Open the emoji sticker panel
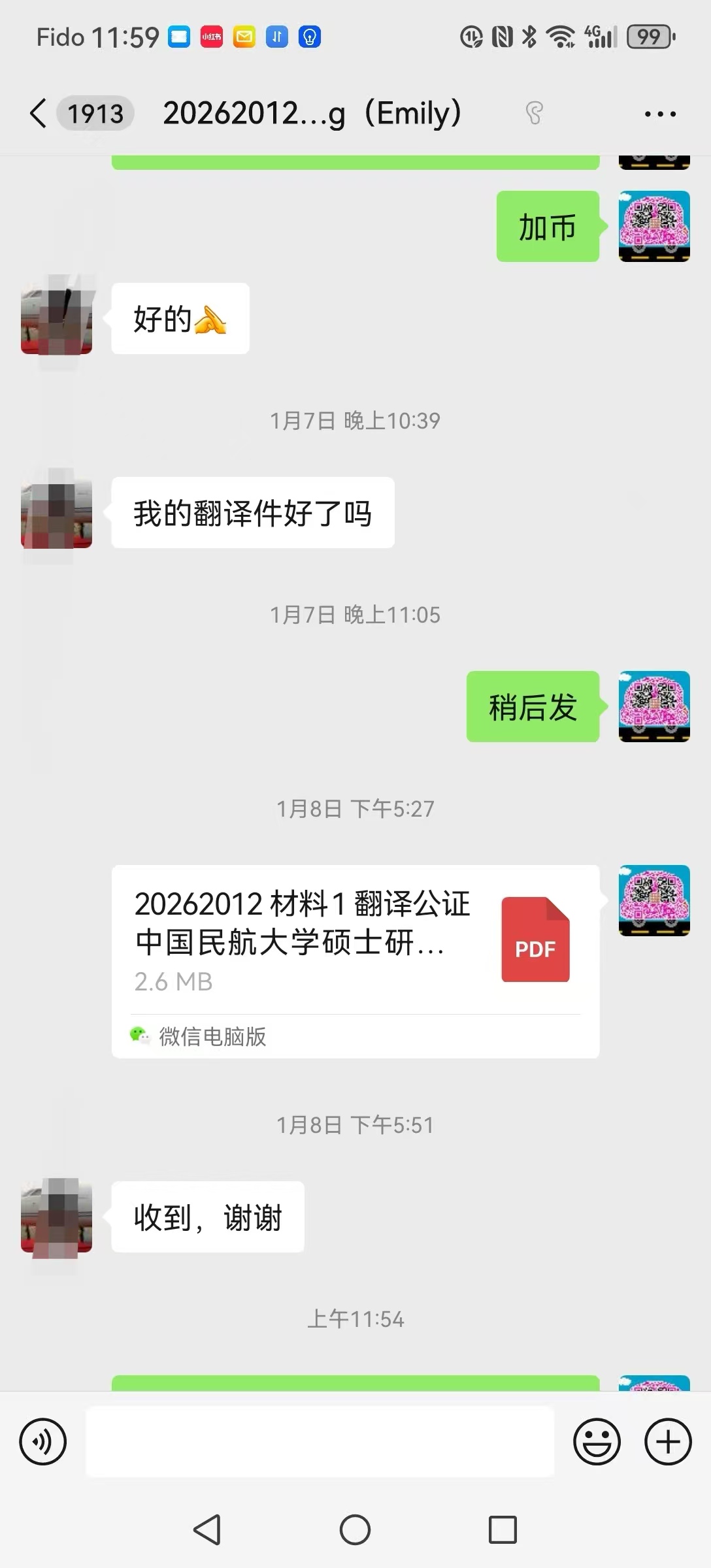This screenshot has height=1568, width=711. [597, 1441]
